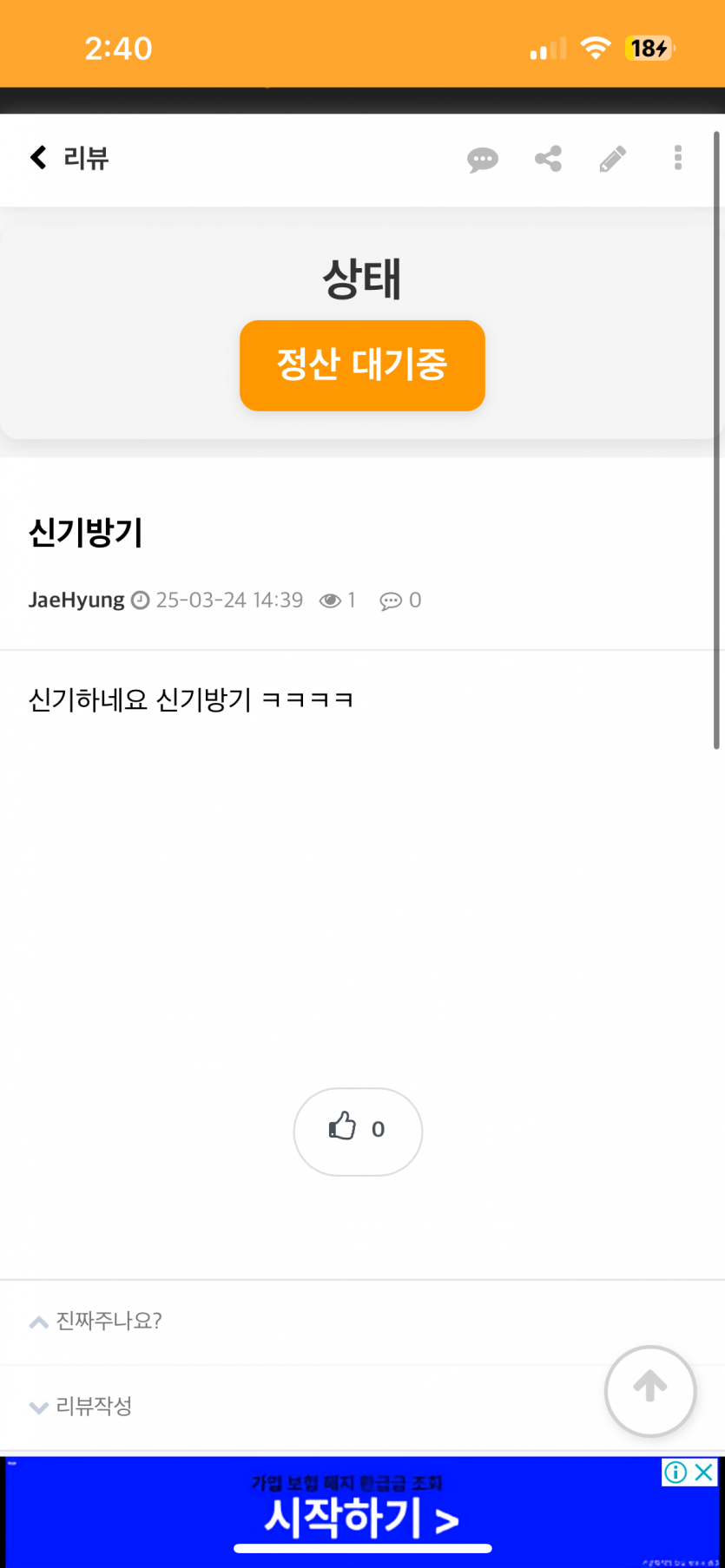The width and height of the screenshot is (725, 1568).
Task: Open JaeHyung's author profile
Action: point(76,600)
